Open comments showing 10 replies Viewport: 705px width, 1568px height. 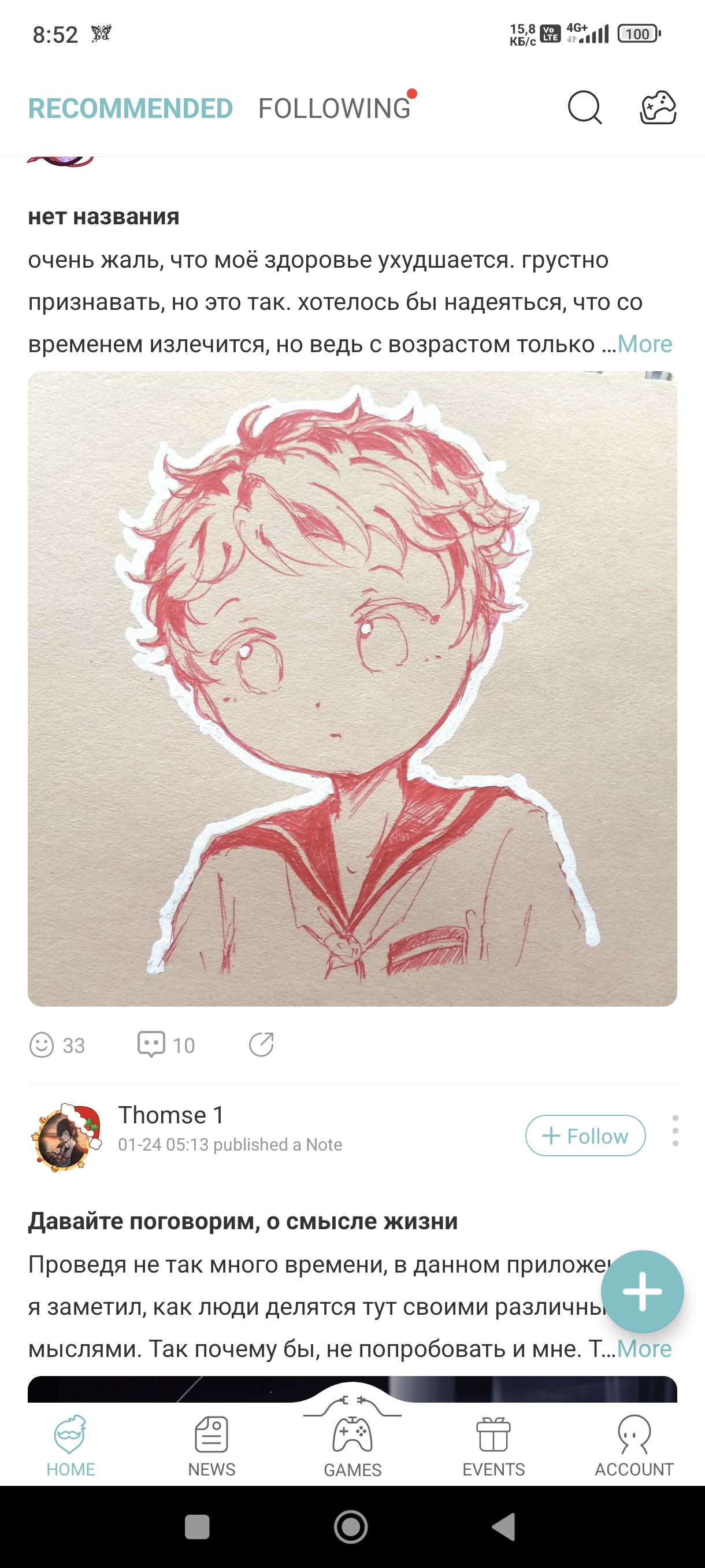[151, 1045]
